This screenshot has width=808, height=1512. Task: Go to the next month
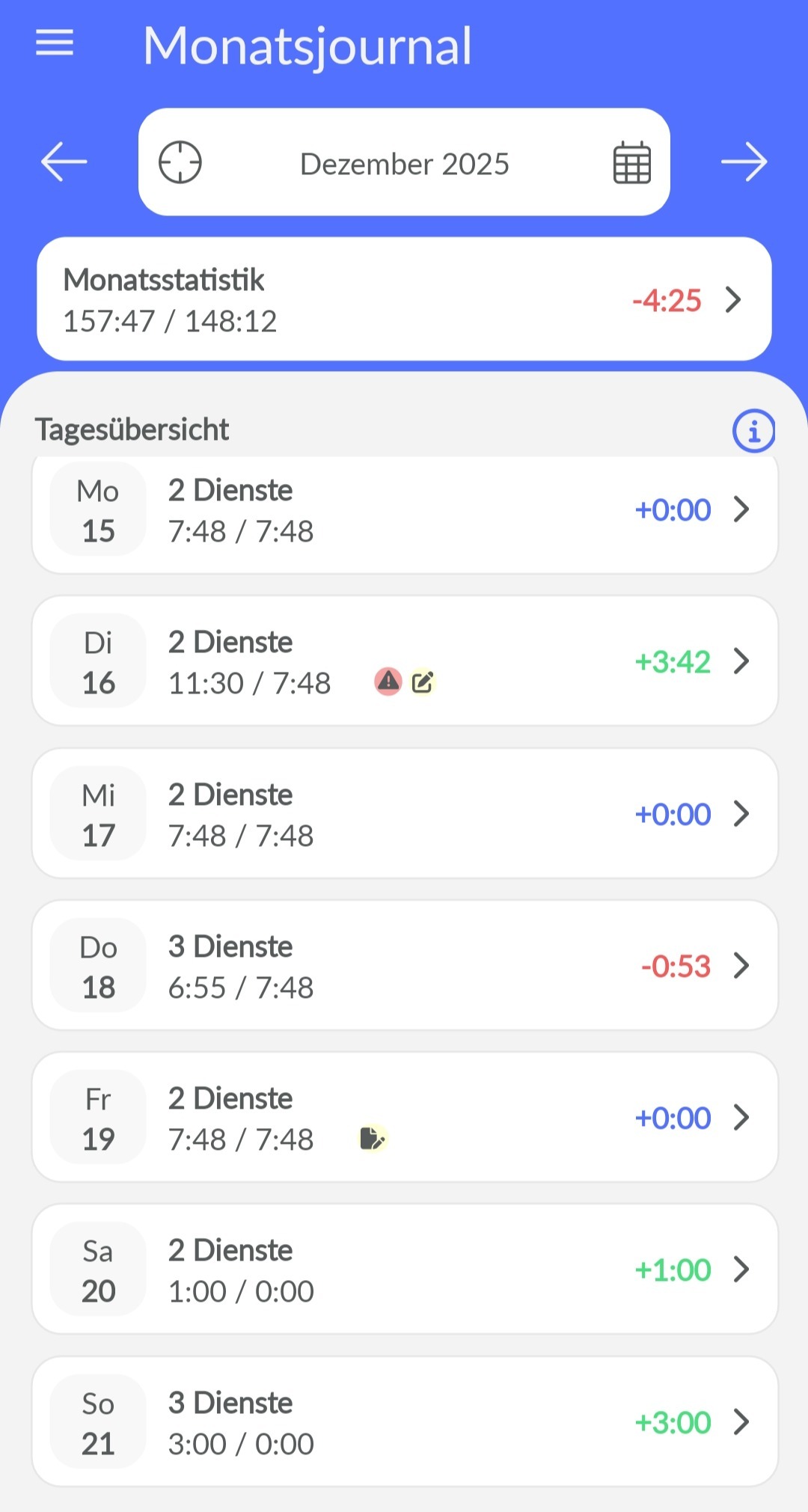click(x=744, y=162)
